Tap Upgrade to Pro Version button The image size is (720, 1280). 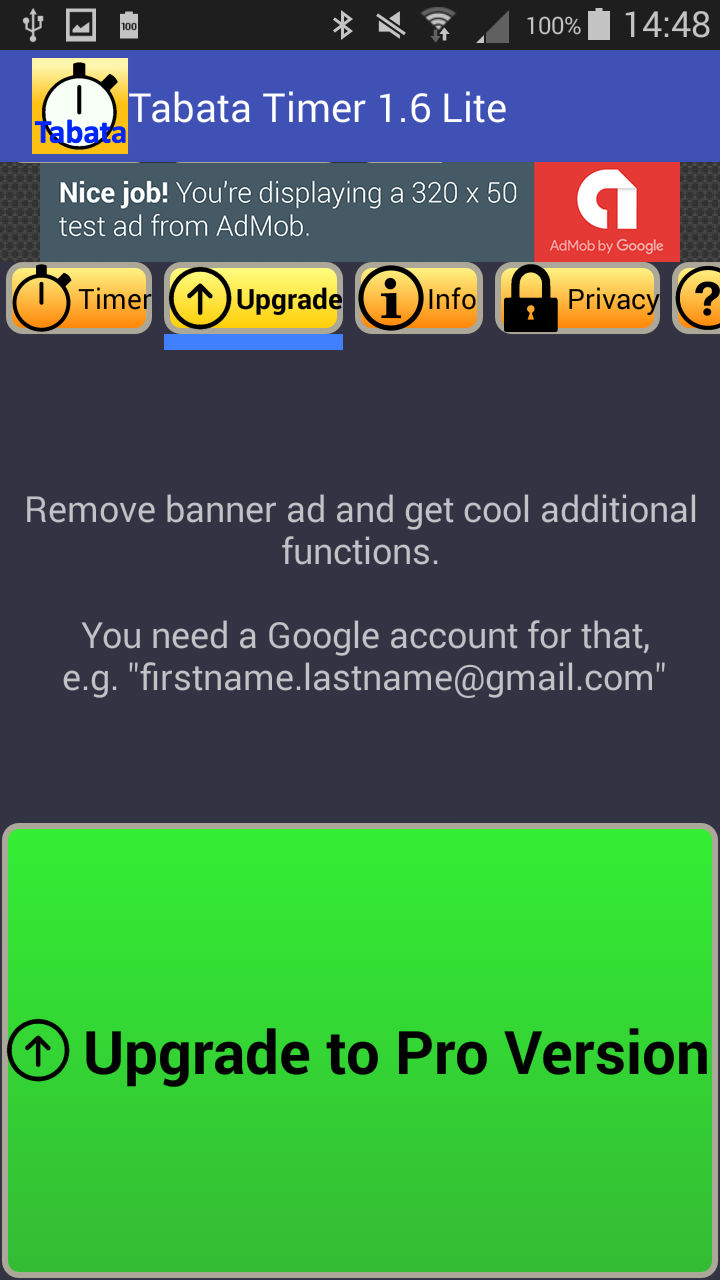360,1050
